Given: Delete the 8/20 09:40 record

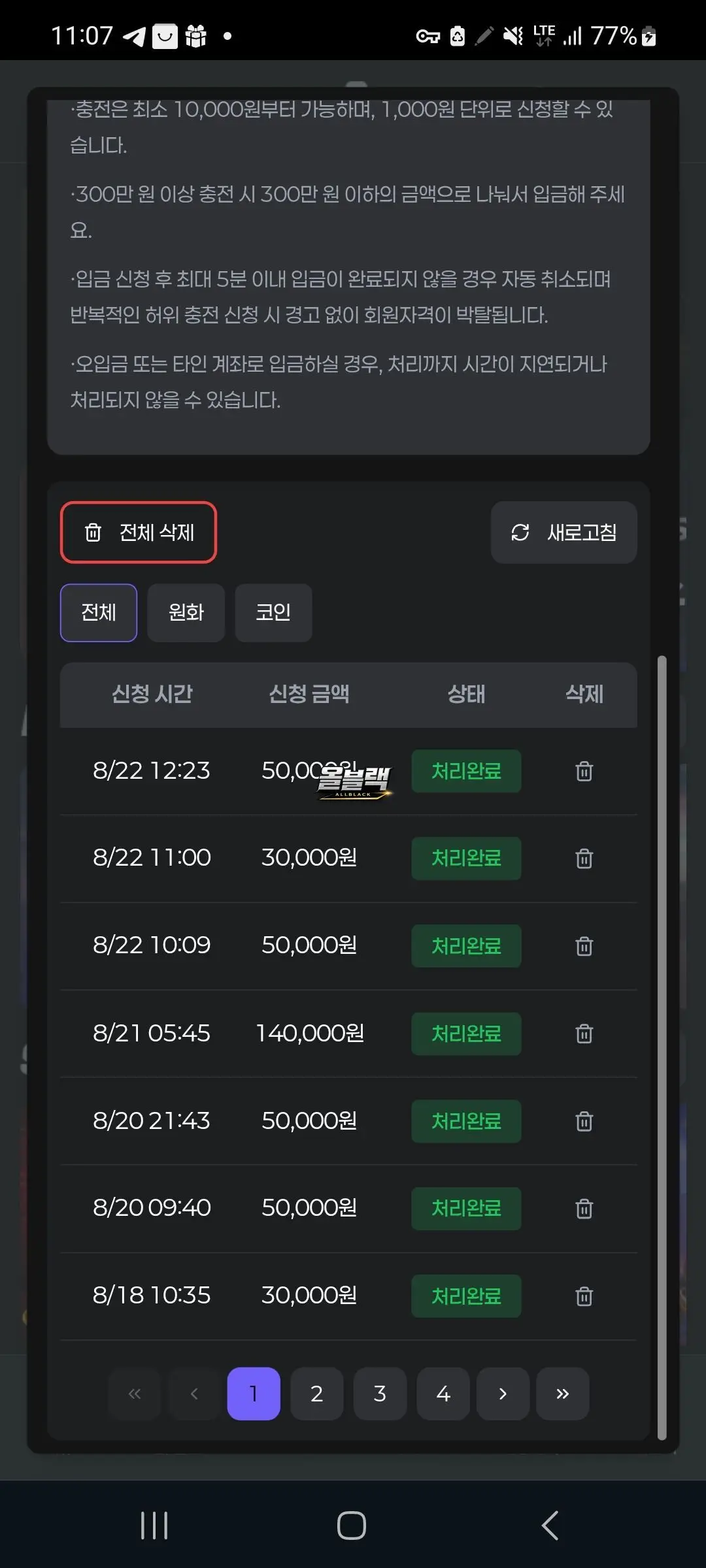Looking at the screenshot, I should click(584, 1209).
